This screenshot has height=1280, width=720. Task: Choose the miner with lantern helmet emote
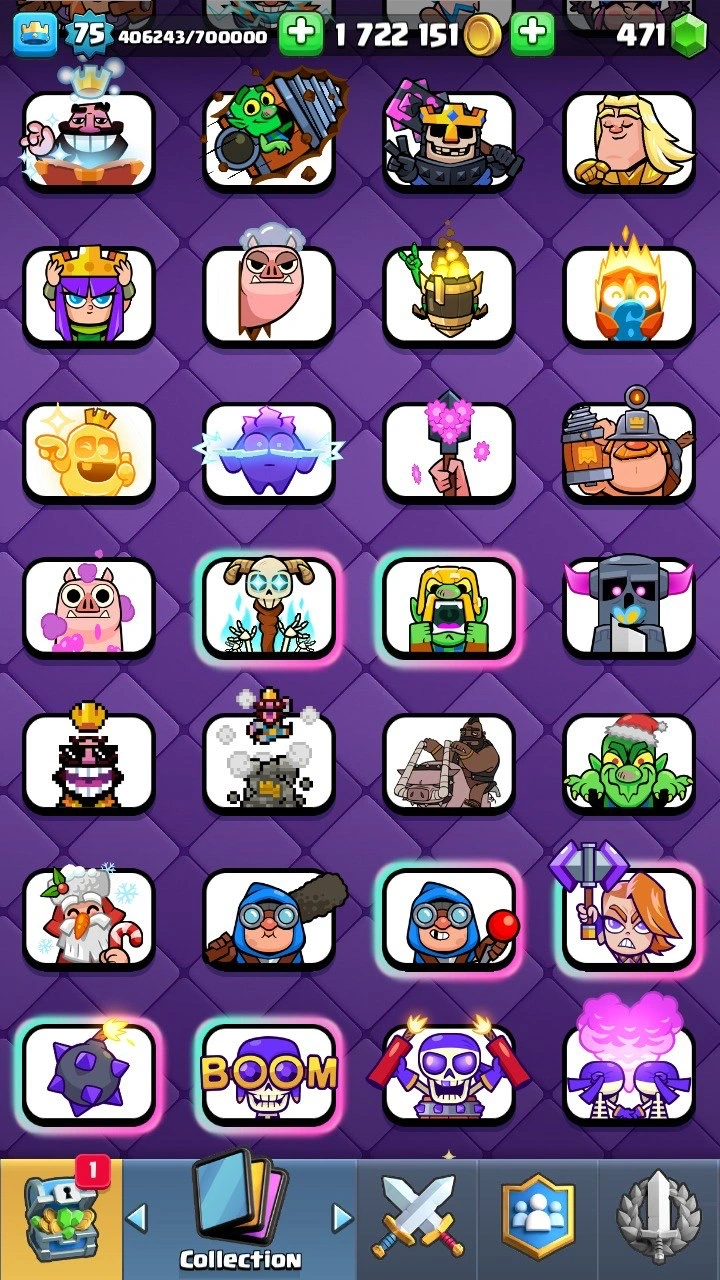point(629,451)
